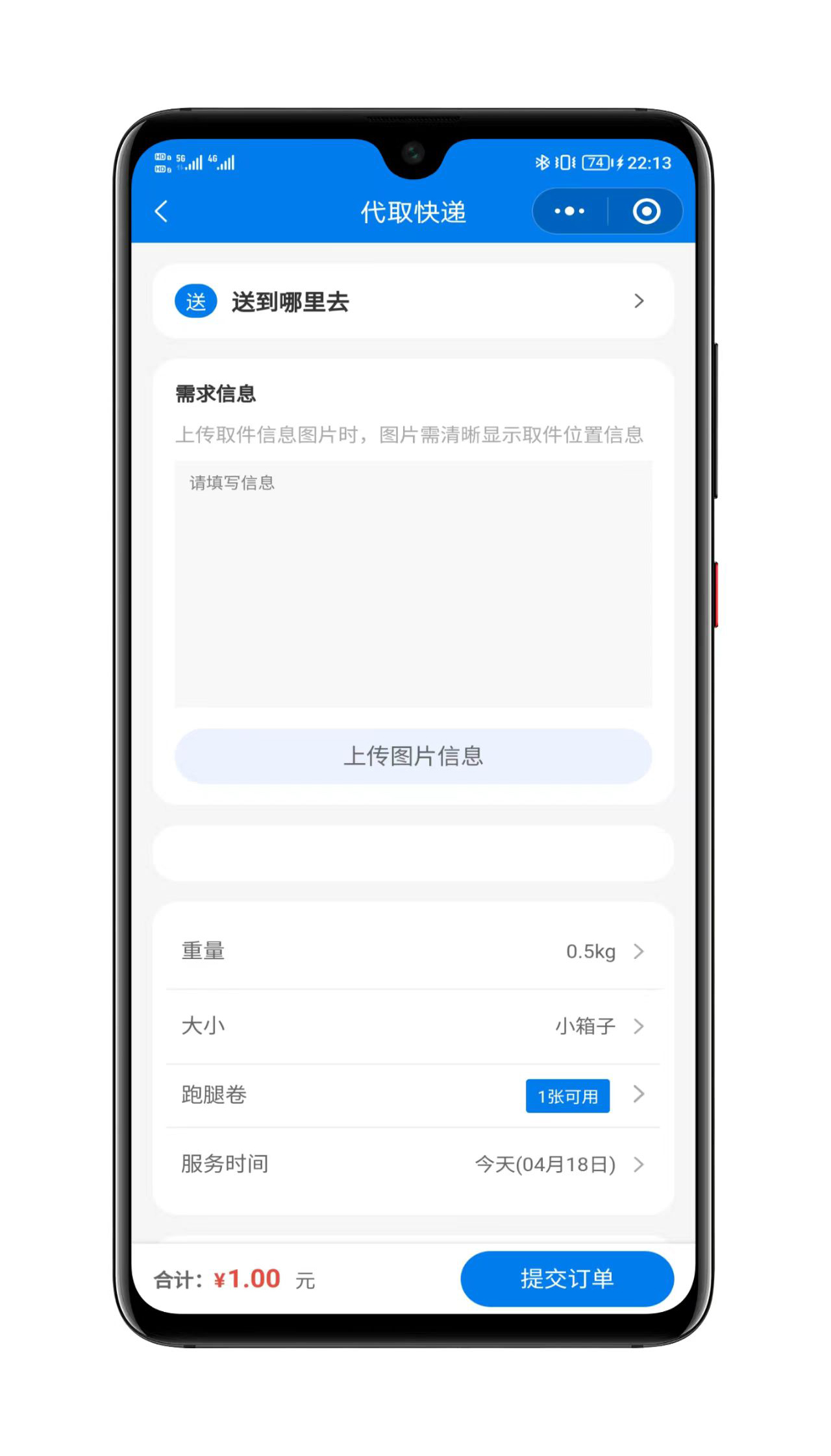Focus the 请填写信息 text area
Screen dimensions: 831x1456
pyautogui.click(x=413, y=584)
